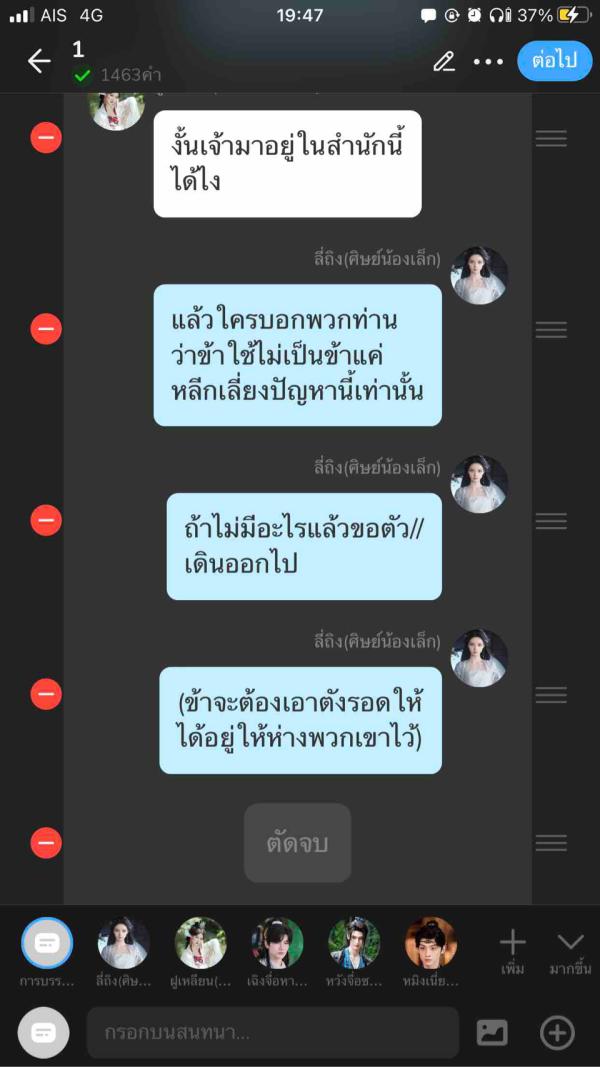Select the การบรรยาย narration option
The width and height of the screenshot is (600, 1067).
pos(47,944)
